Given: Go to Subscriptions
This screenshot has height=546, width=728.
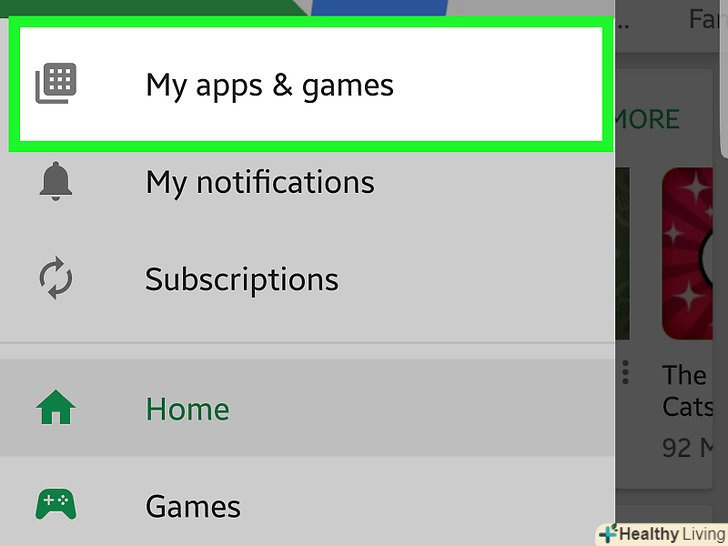Looking at the screenshot, I should click(x=242, y=279).
